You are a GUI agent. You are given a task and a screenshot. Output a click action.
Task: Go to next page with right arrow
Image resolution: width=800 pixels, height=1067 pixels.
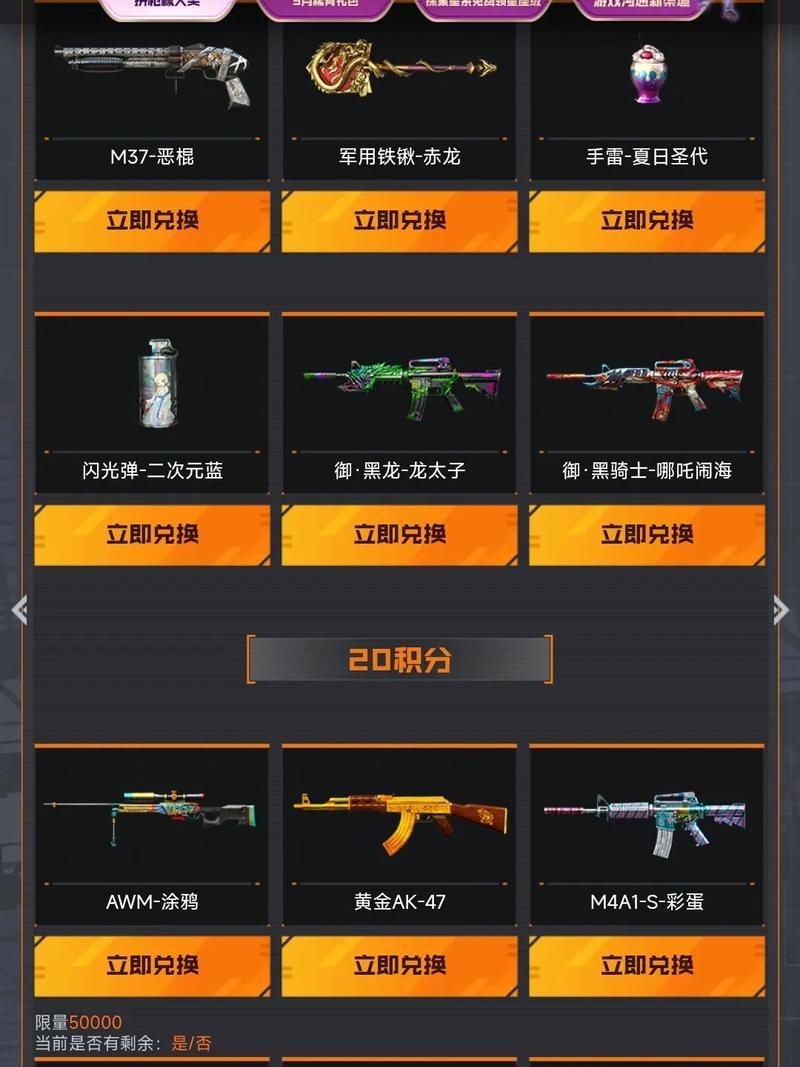(781, 609)
